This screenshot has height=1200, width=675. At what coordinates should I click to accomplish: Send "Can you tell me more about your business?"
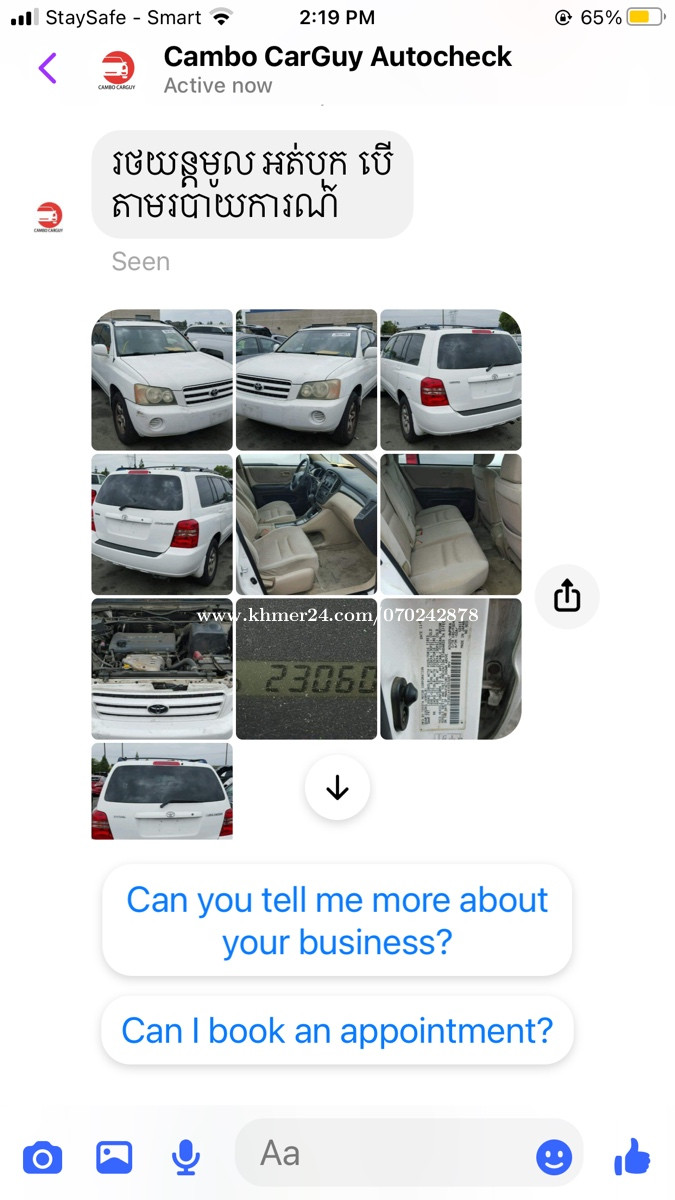[x=337, y=920]
